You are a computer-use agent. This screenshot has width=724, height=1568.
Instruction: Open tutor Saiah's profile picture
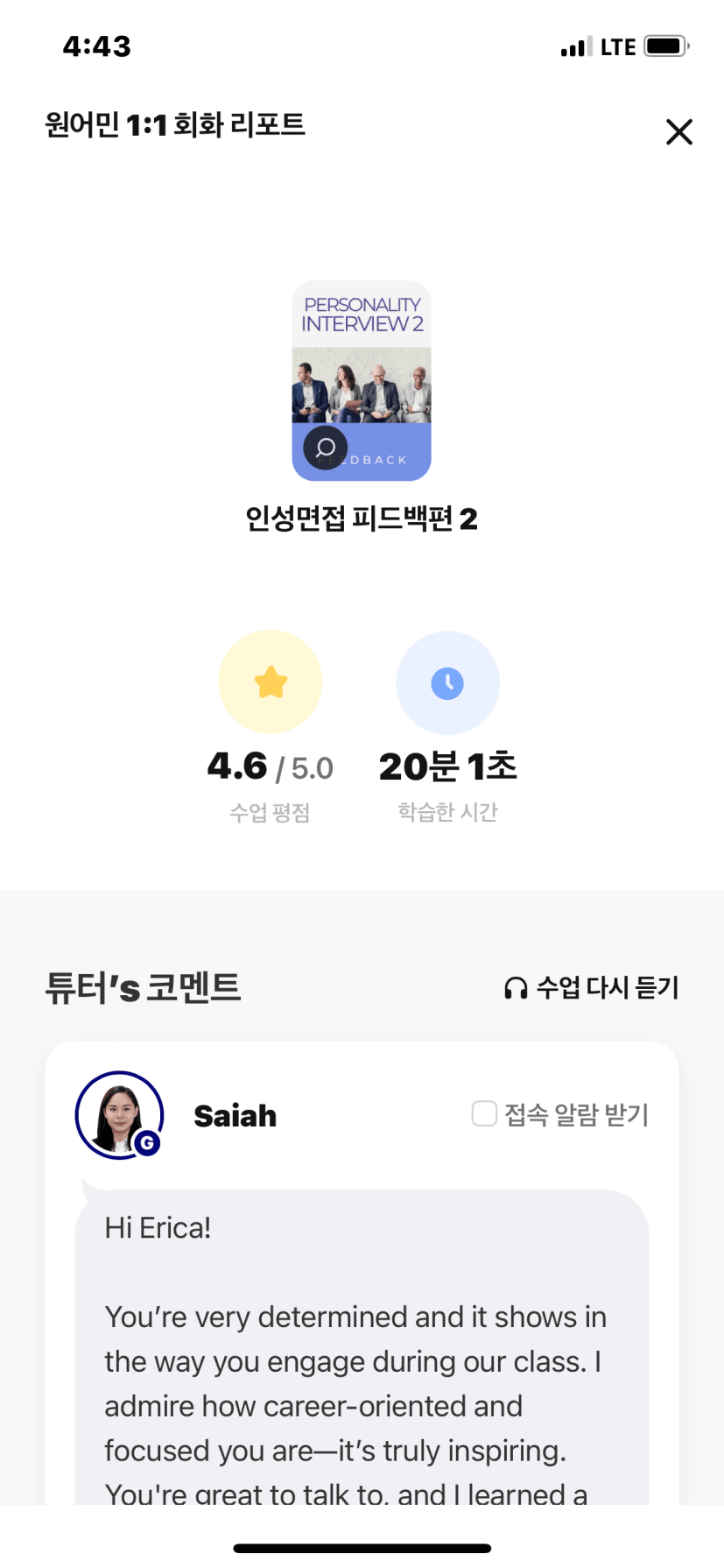coord(120,1115)
